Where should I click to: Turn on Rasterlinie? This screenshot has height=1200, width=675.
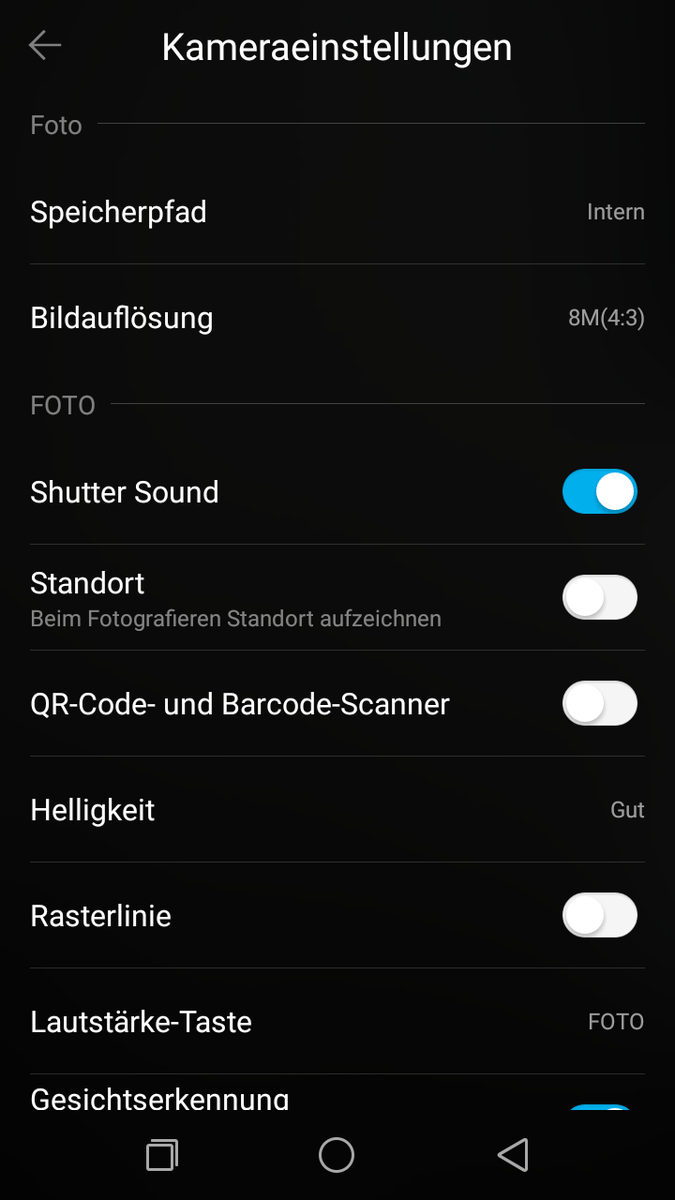tap(599, 916)
